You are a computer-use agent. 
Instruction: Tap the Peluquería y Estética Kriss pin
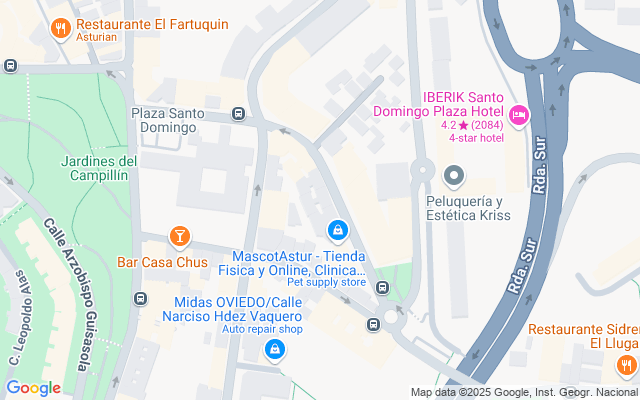point(453,177)
